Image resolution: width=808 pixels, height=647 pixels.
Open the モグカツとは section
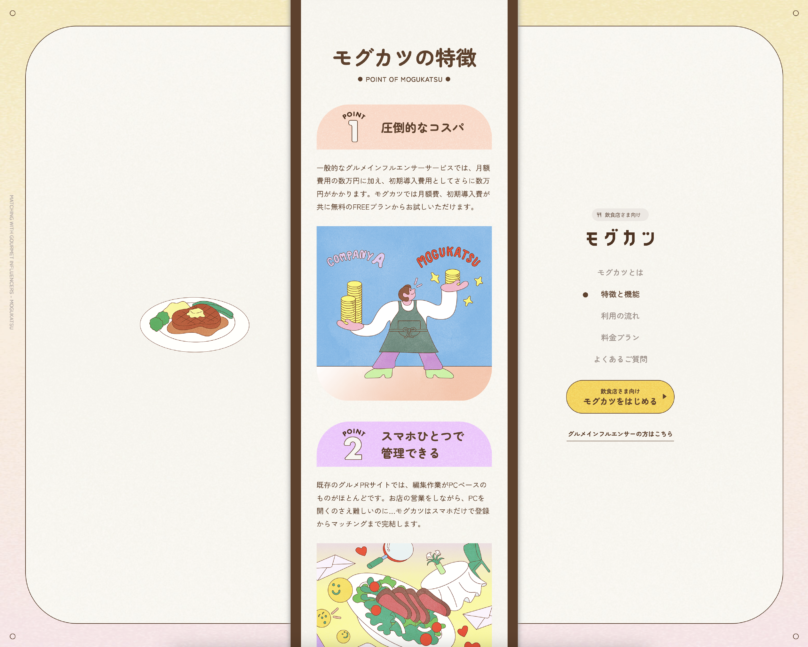(620, 272)
